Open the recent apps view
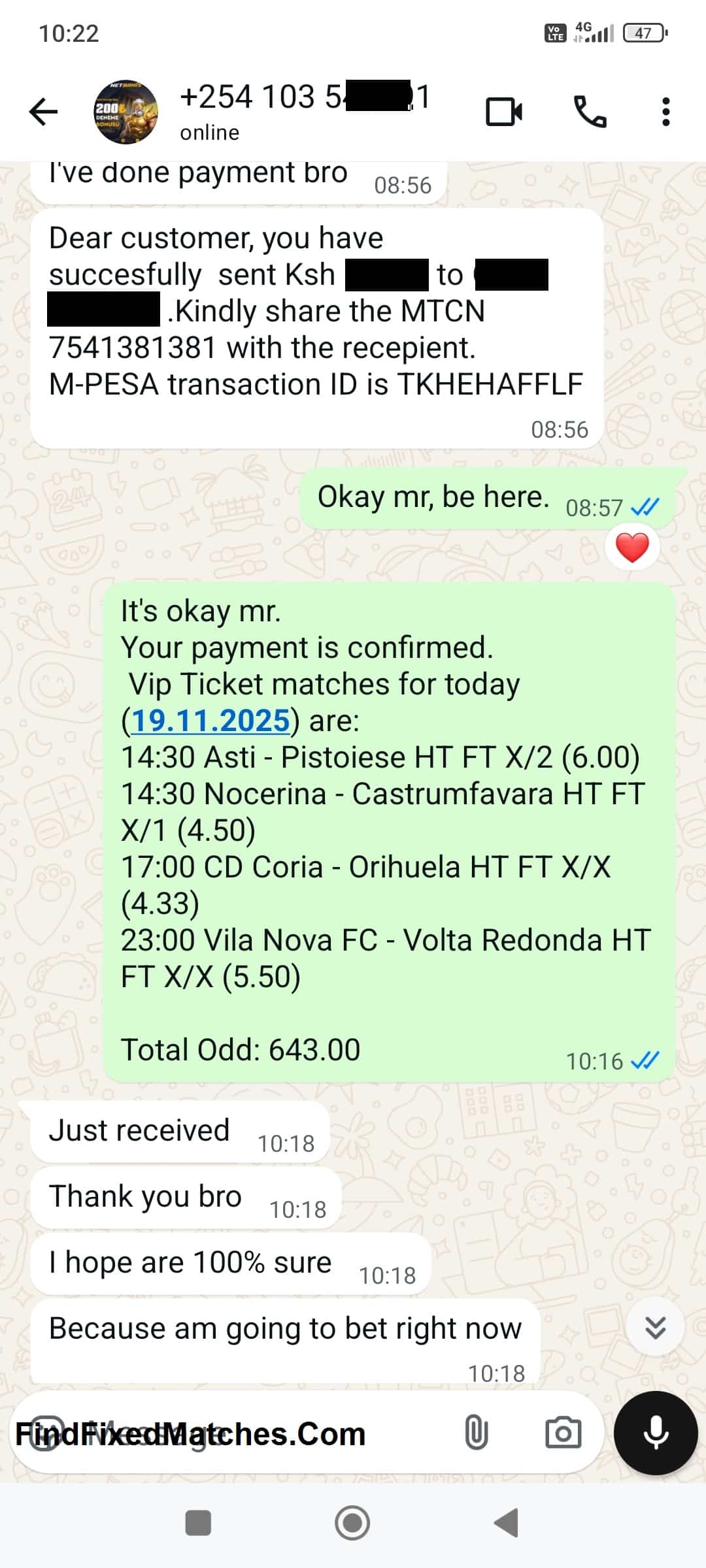This screenshot has width=706, height=1568. click(198, 1523)
